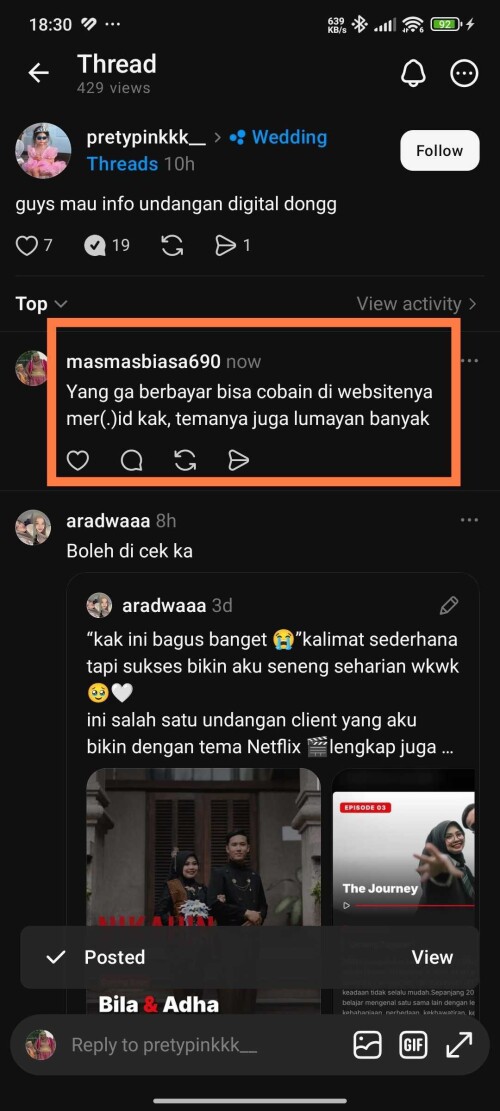Open the Wedding Threads community link
Image resolution: width=500 pixels, height=1111 pixels.
(207, 150)
